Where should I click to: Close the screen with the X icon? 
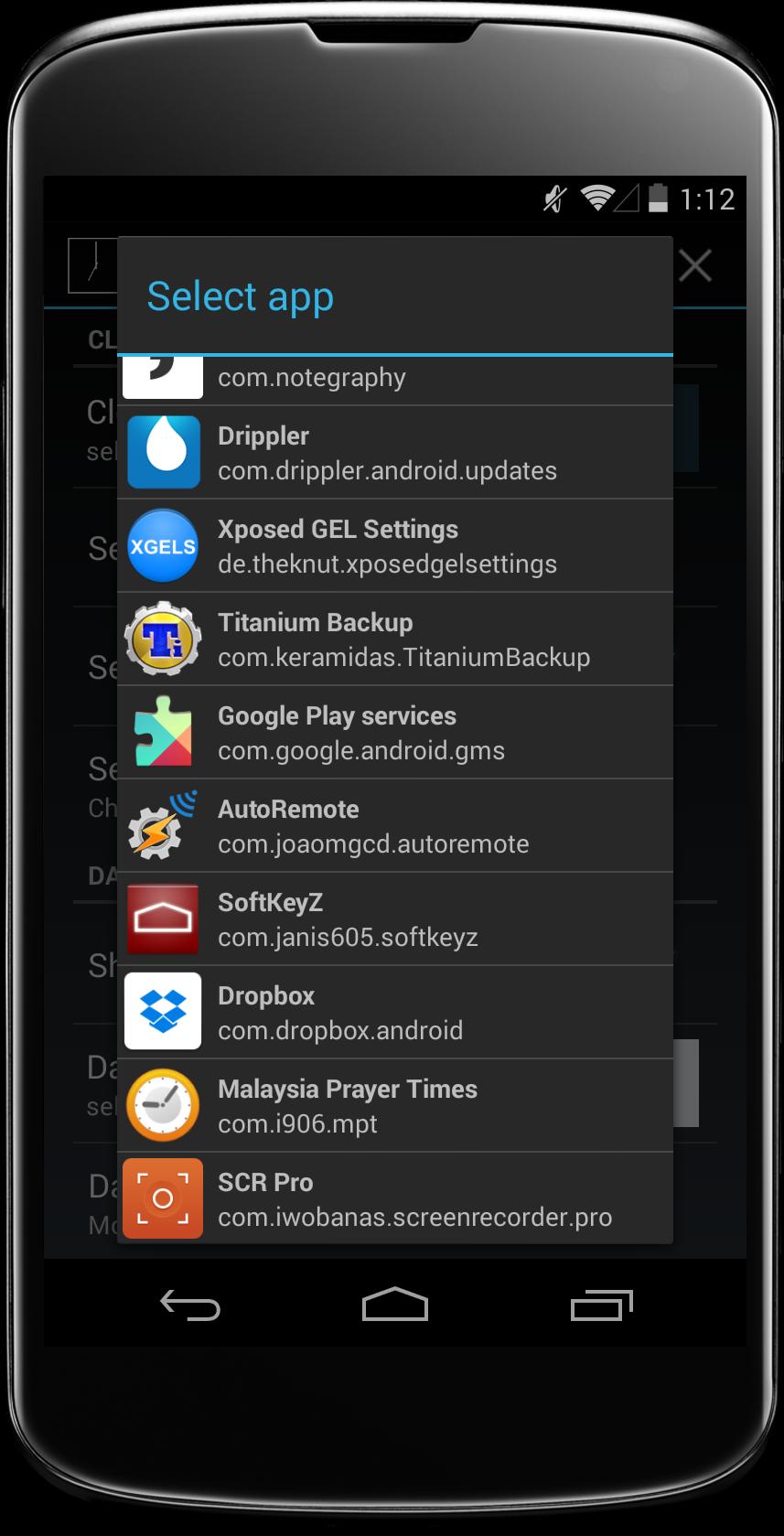click(695, 266)
